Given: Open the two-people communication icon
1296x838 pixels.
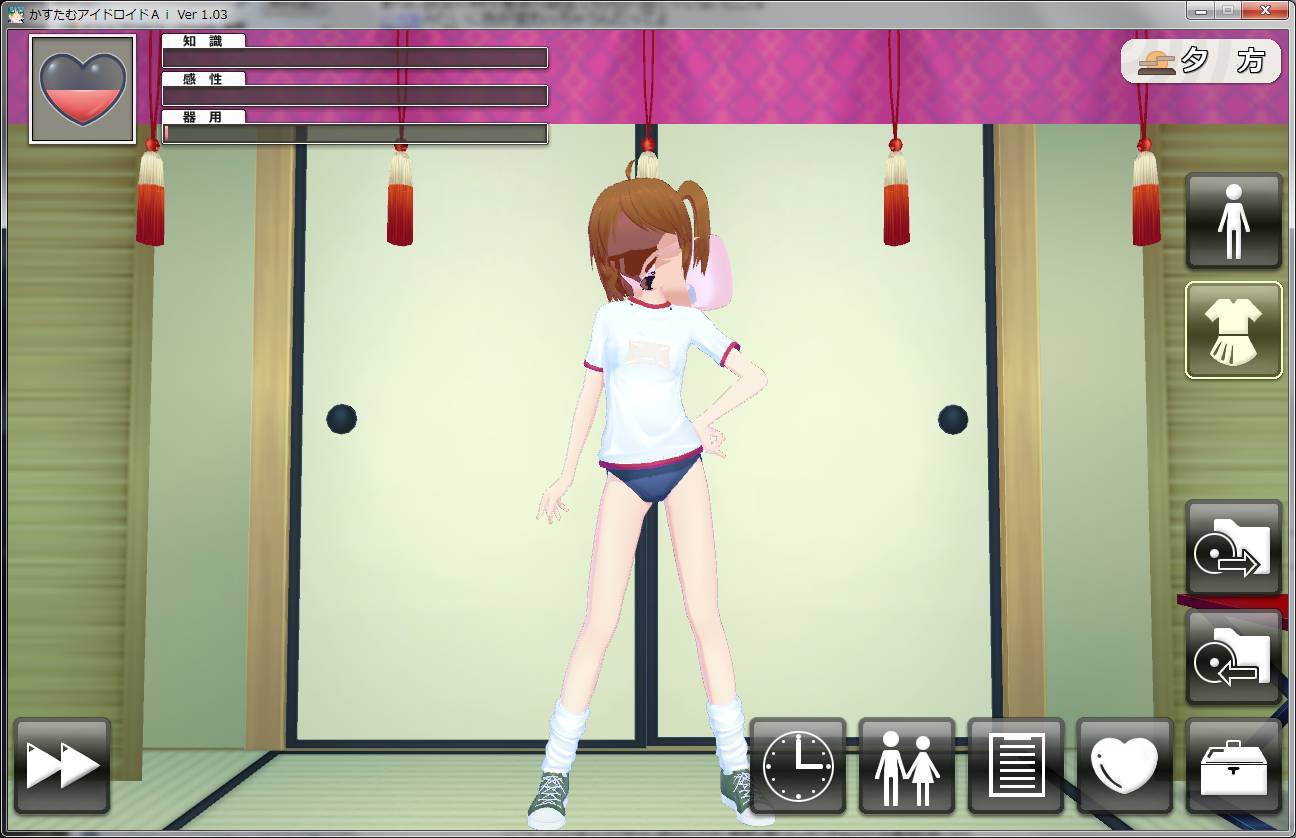Looking at the screenshot, I should point(907,766).
